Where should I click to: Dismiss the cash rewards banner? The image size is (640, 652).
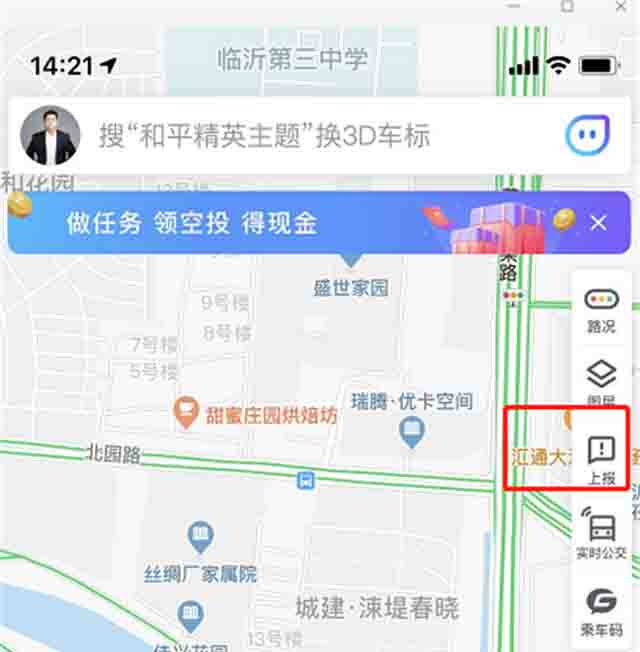[598, 222]
